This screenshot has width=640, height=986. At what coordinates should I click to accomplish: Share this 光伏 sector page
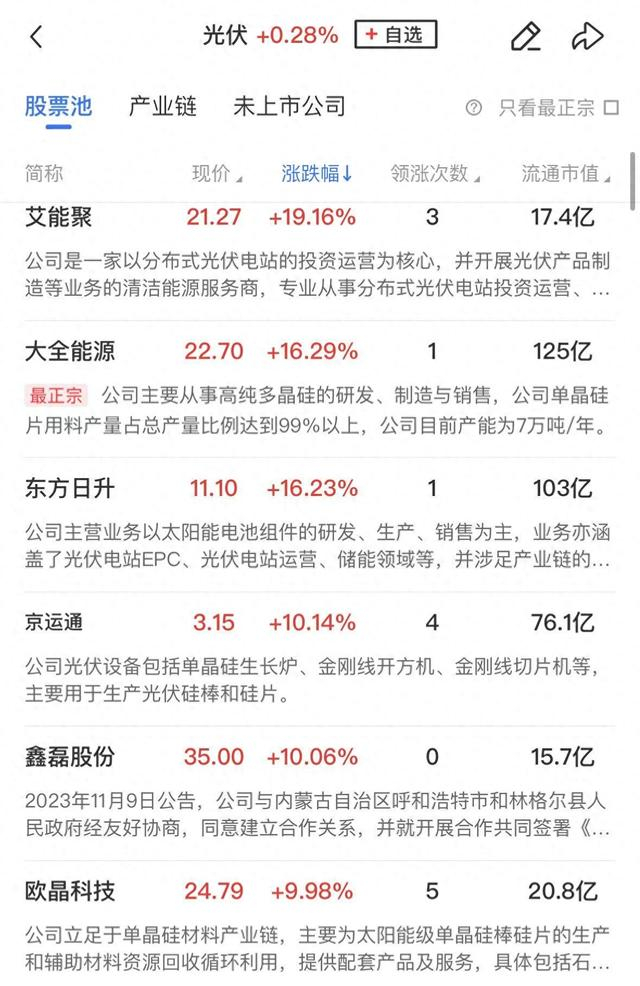[587, 36]
